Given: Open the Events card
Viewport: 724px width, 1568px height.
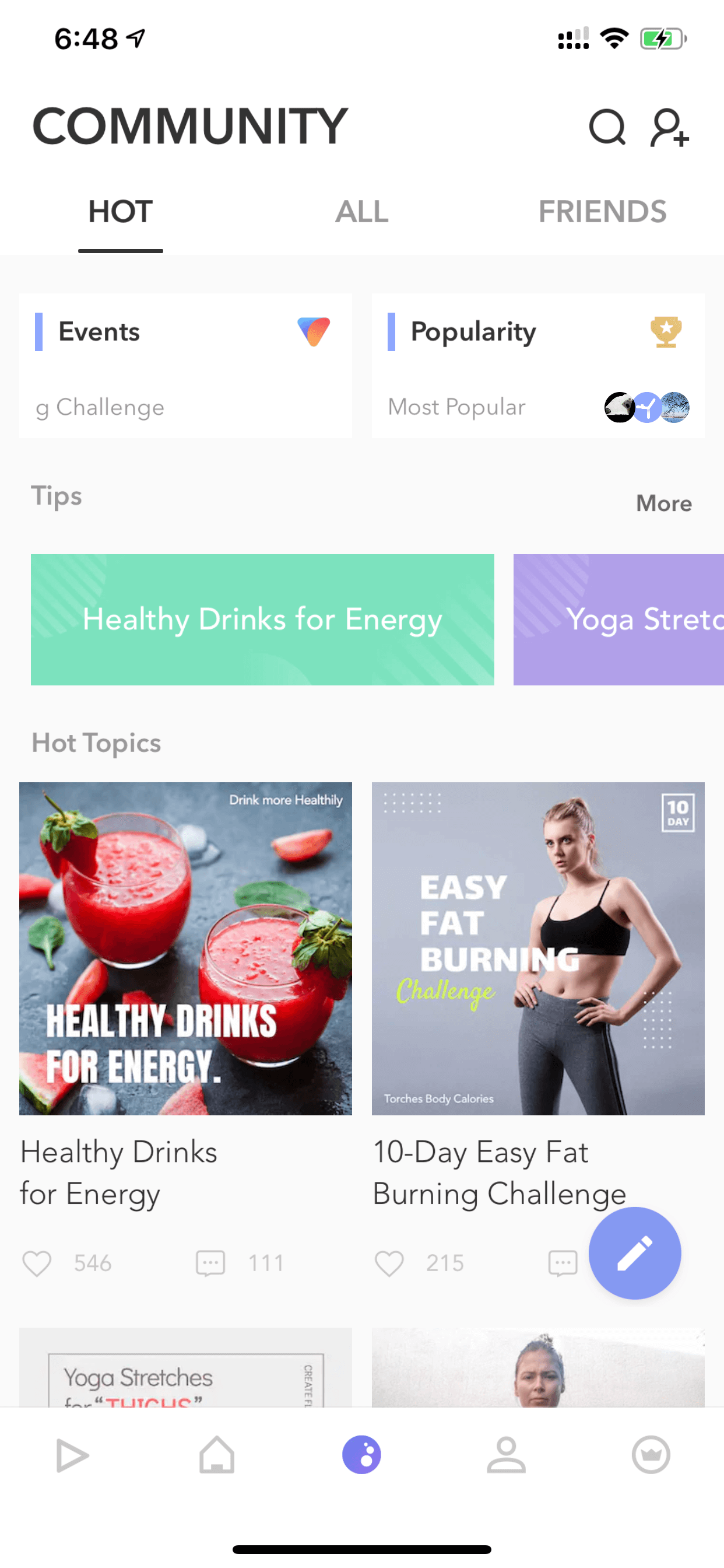Looking at the screenshot, I should [185, 366].
